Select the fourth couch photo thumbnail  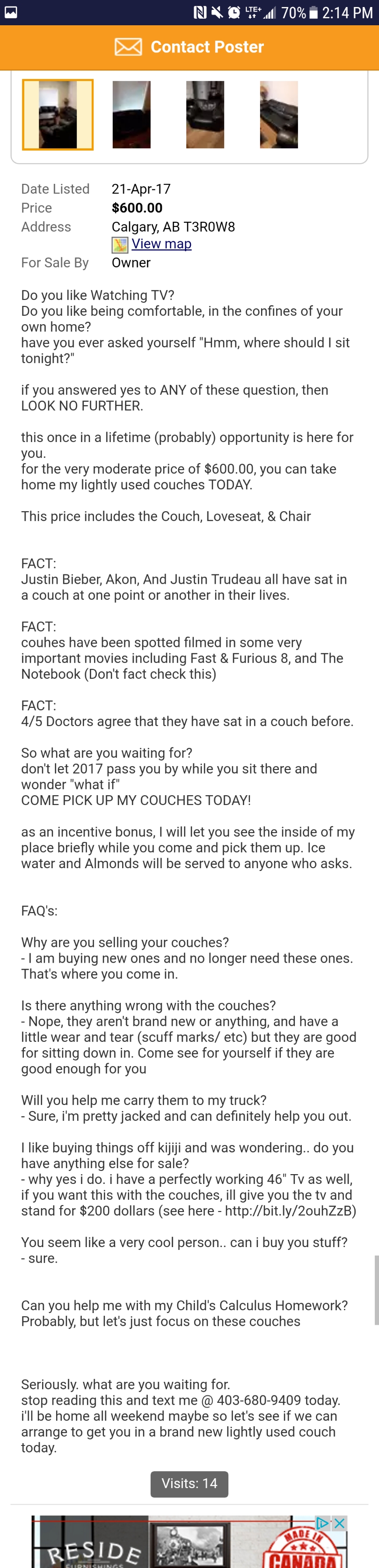(279, 115)
